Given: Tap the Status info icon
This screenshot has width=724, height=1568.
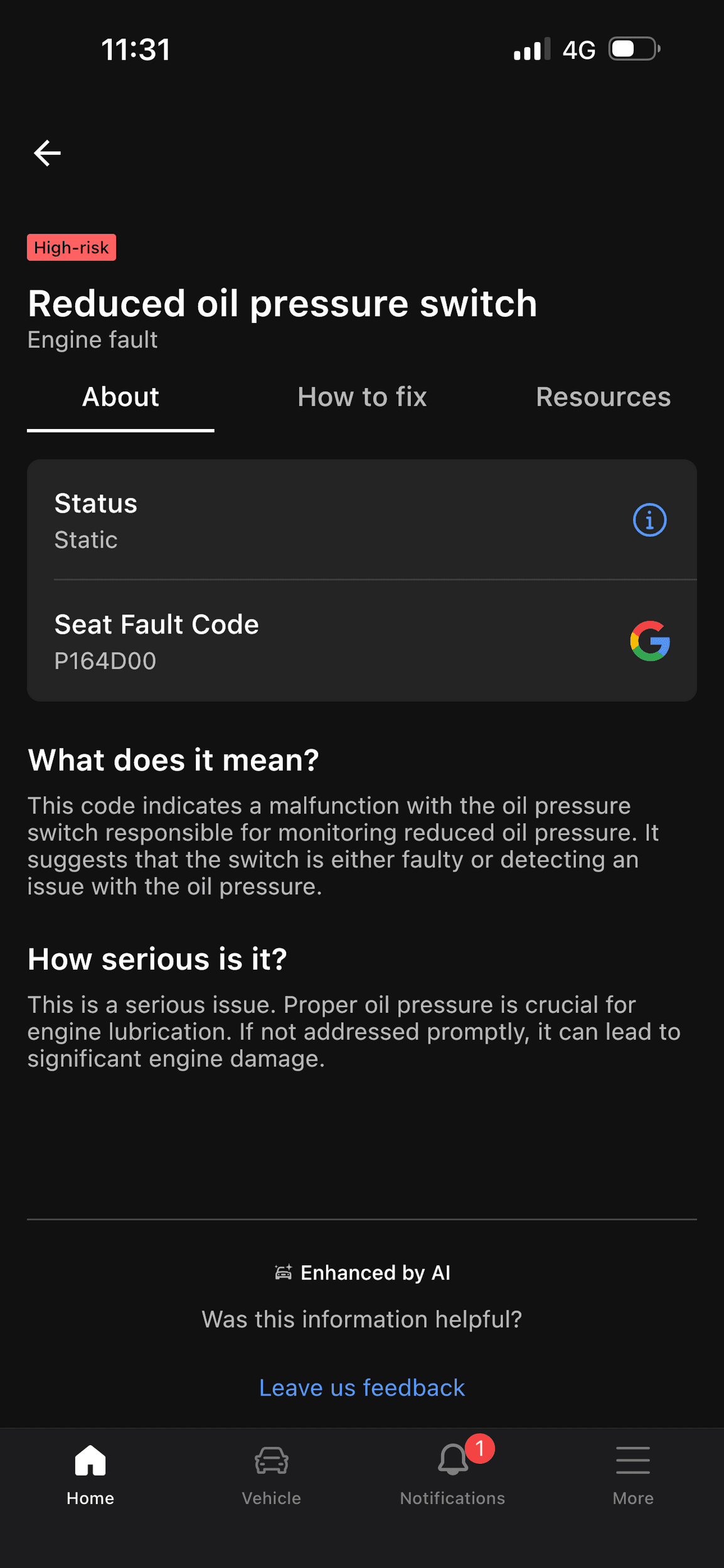Looking at the screenshot, I should click(649, 520).
